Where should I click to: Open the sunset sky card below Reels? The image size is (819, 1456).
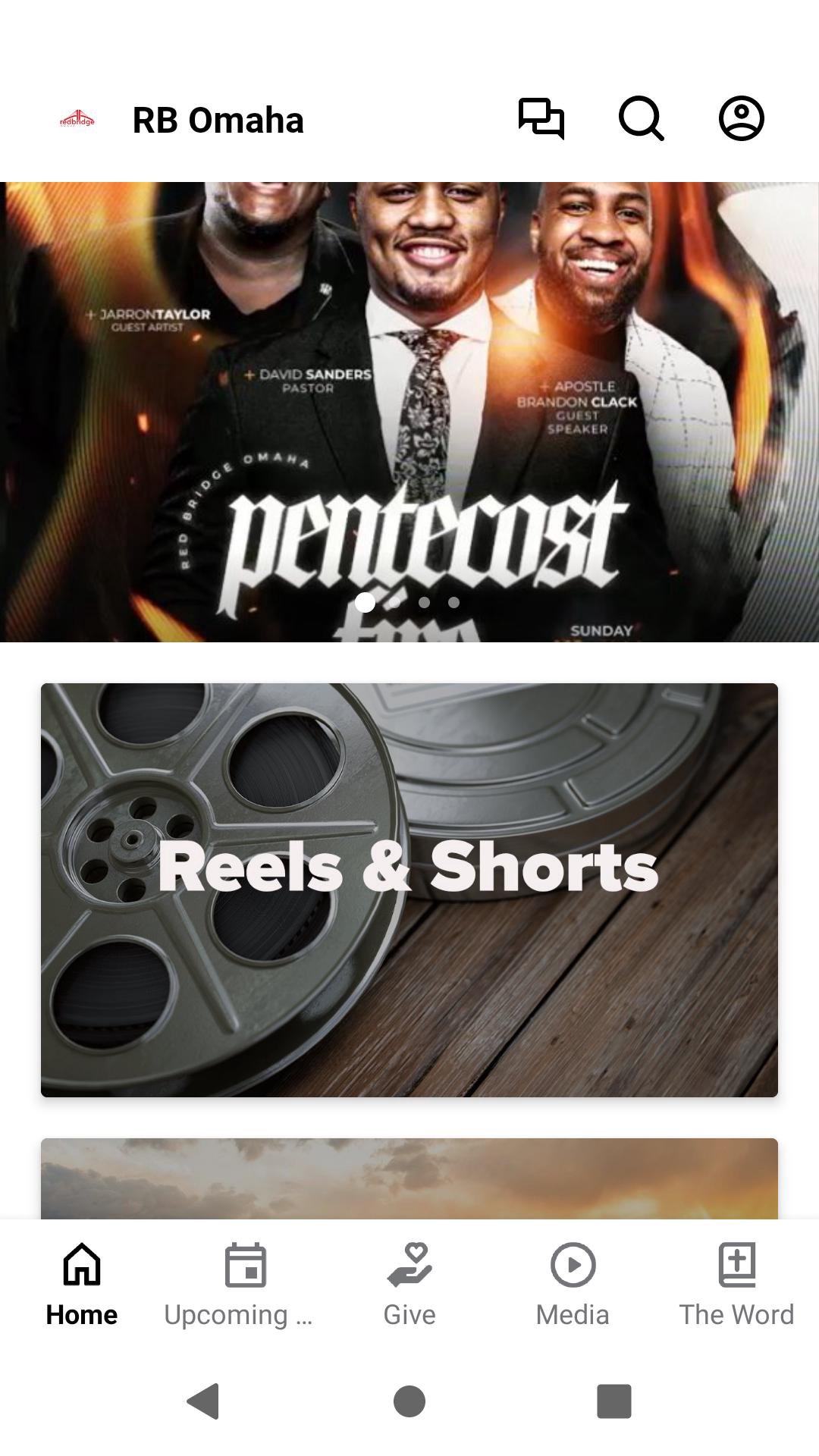409,1178
